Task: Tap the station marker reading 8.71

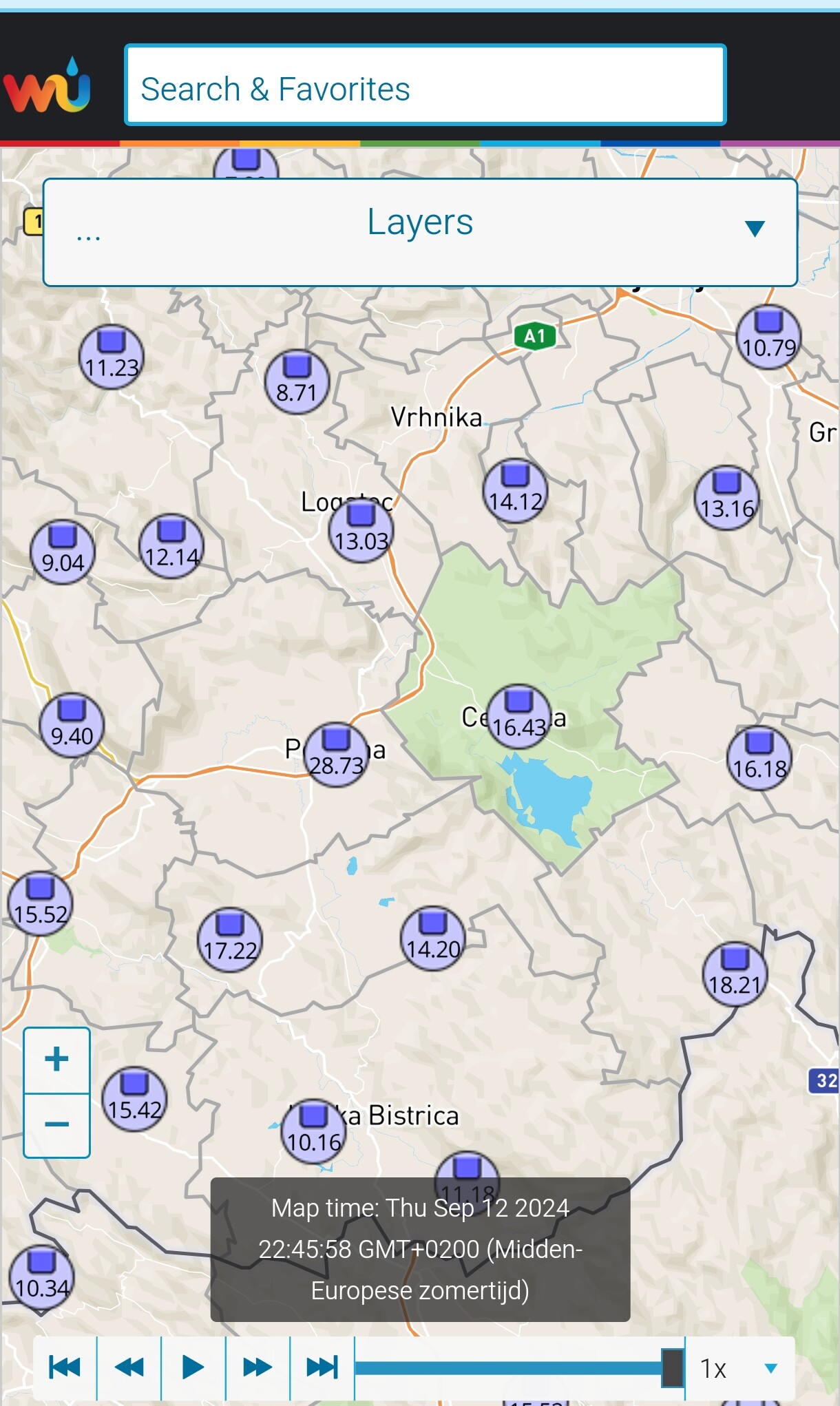Action: [x=297, y=382]
